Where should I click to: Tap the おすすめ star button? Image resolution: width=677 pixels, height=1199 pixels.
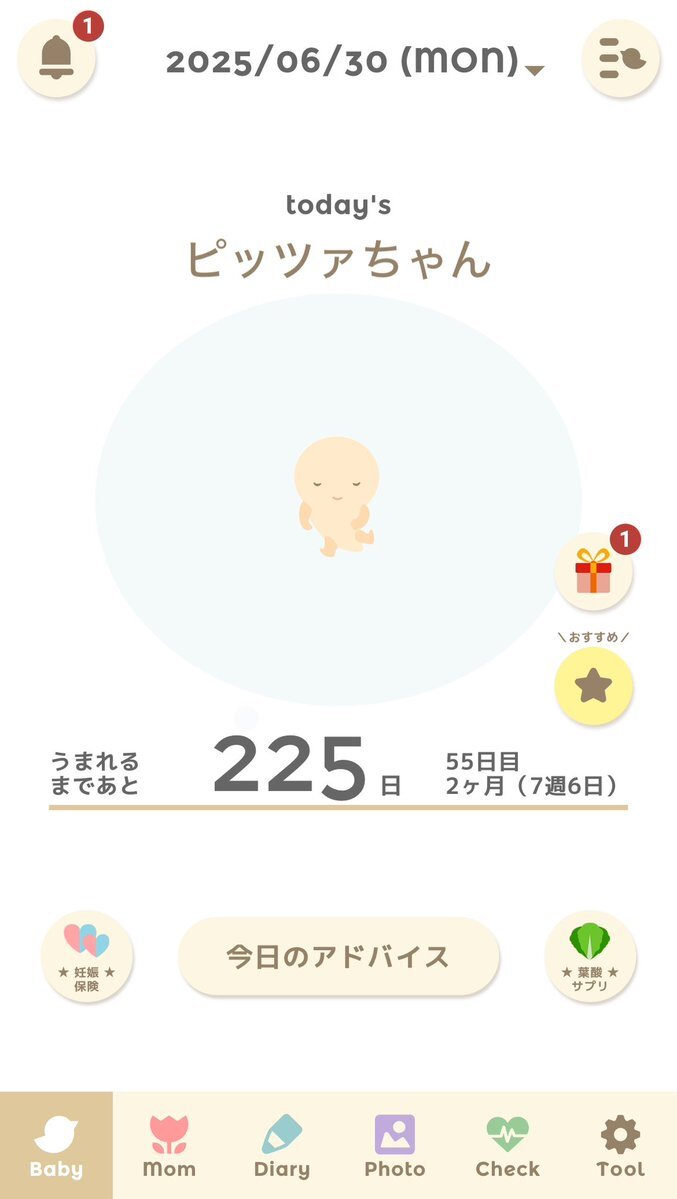pyautogui.click(x=594, y=686)
